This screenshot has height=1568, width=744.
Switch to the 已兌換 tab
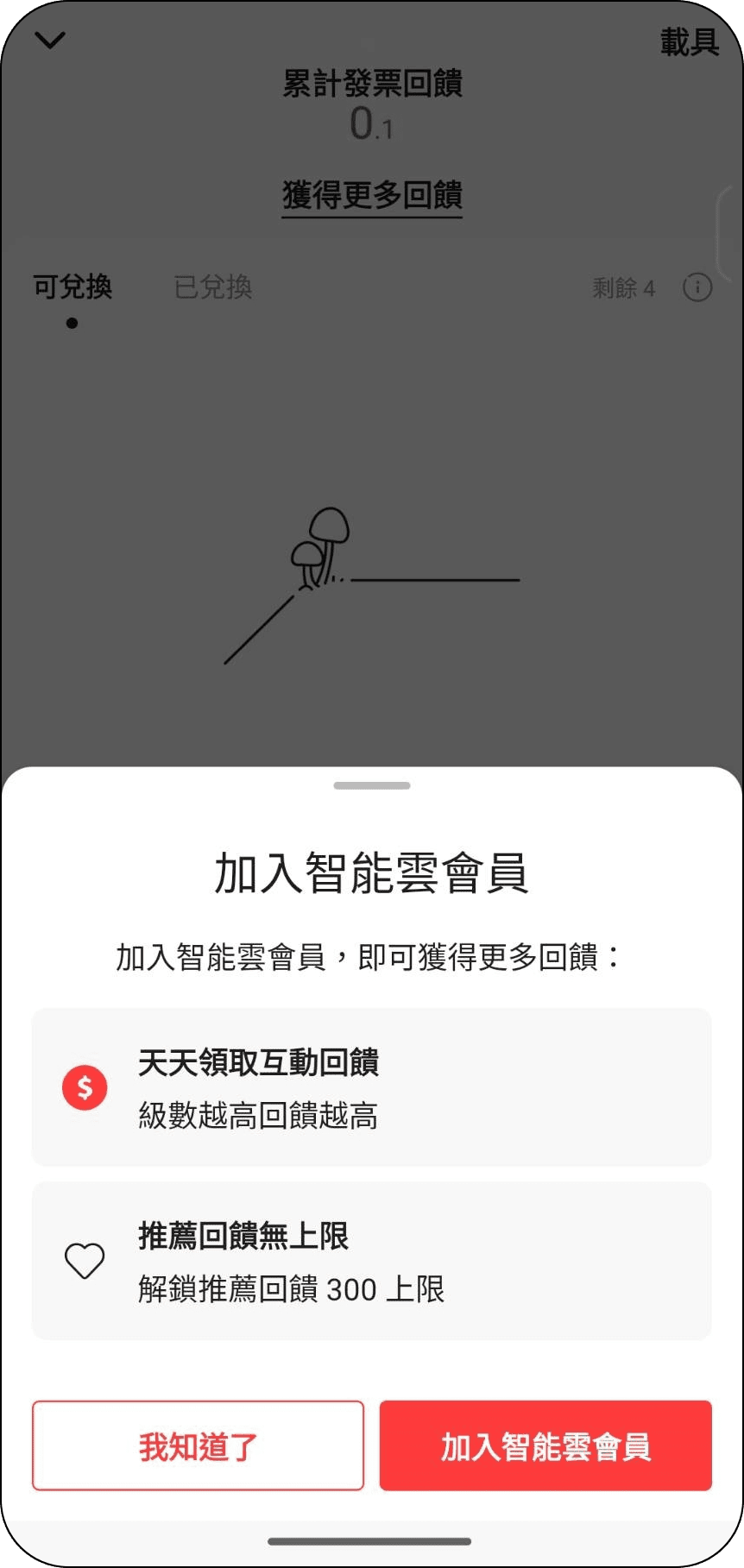coord(212,287)
